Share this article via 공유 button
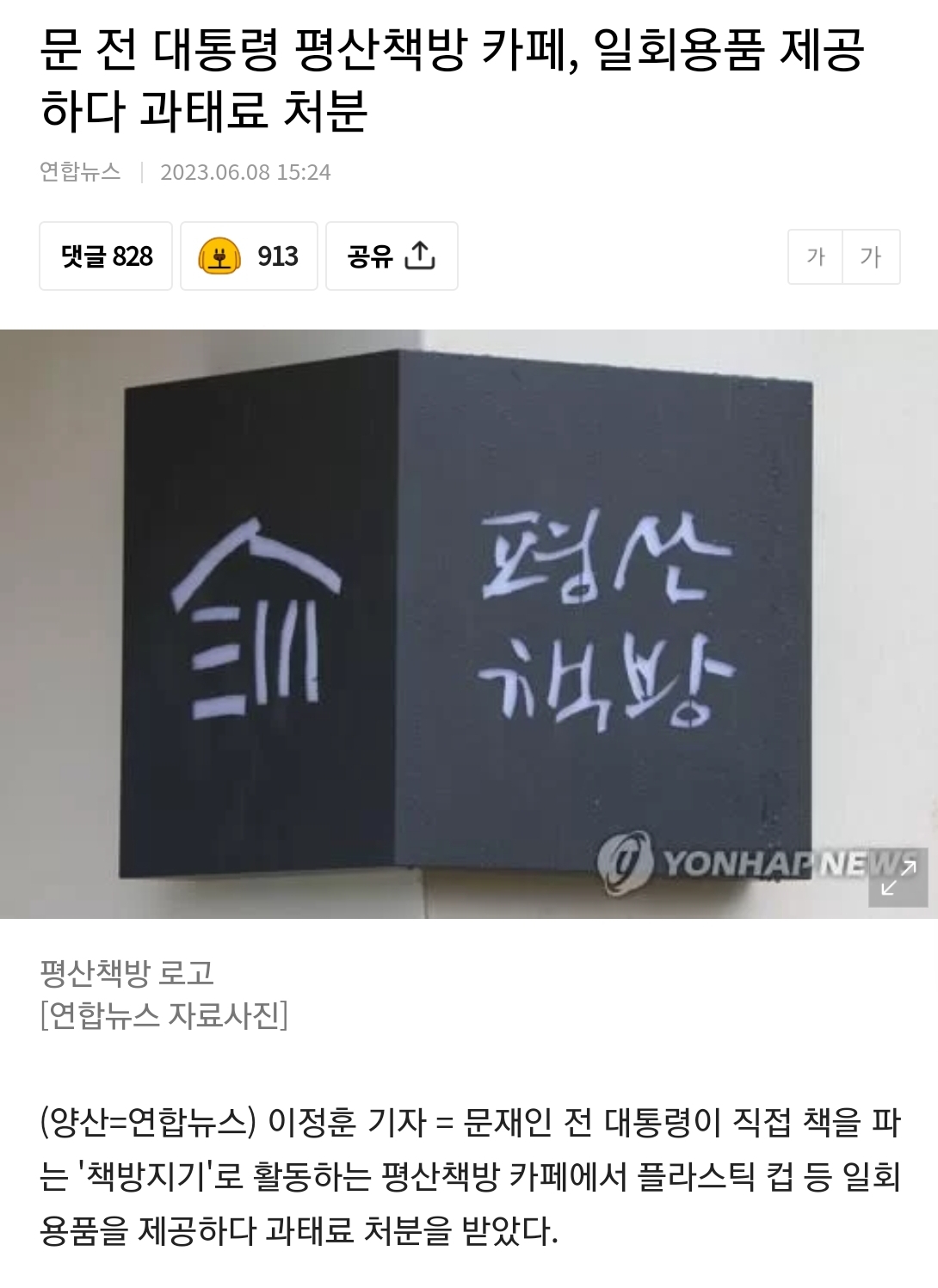938x1288 pixels. coord(392,256)
